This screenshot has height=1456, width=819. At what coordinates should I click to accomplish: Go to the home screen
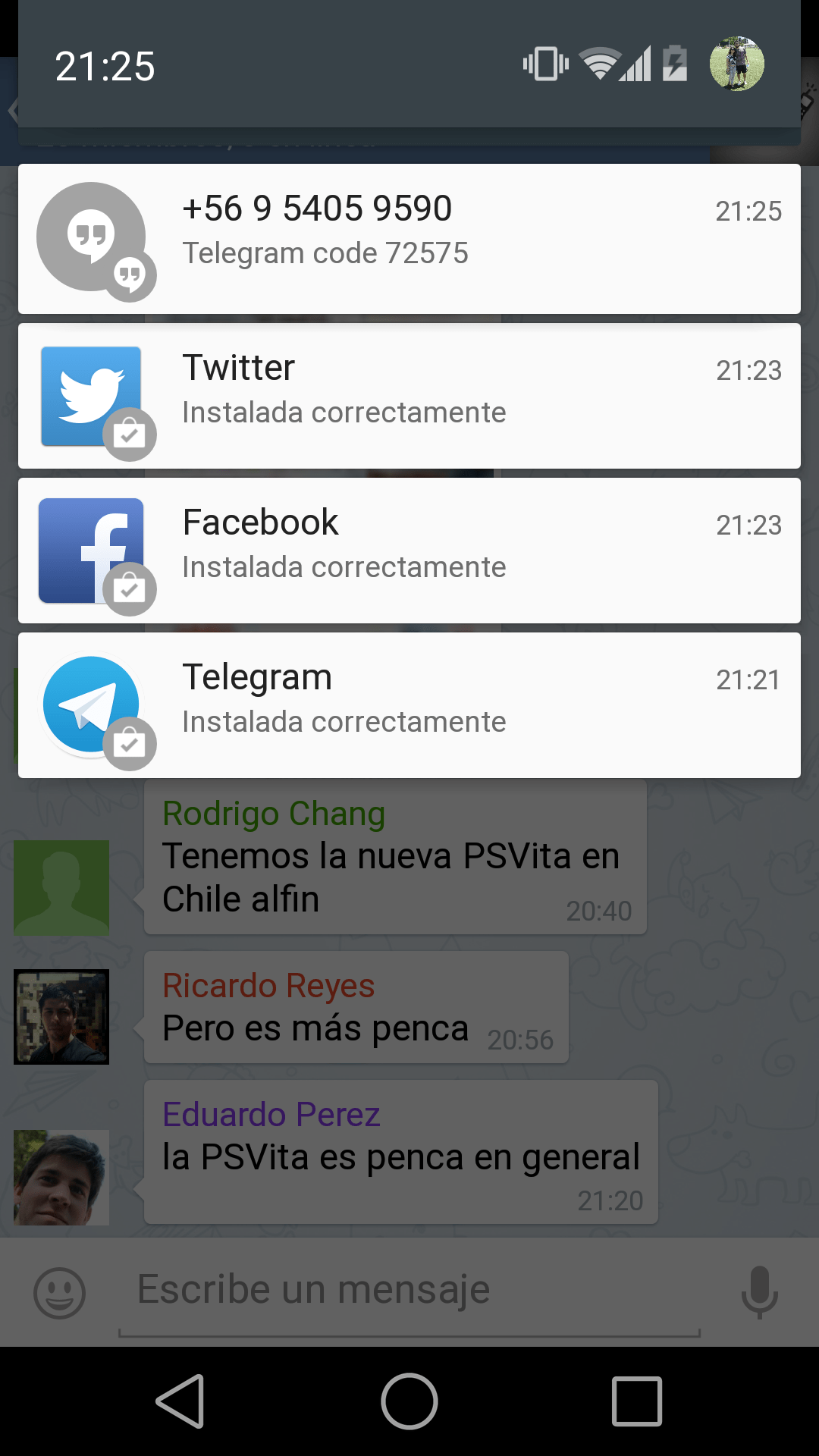pyautogui.click(x=409, y=1401)
